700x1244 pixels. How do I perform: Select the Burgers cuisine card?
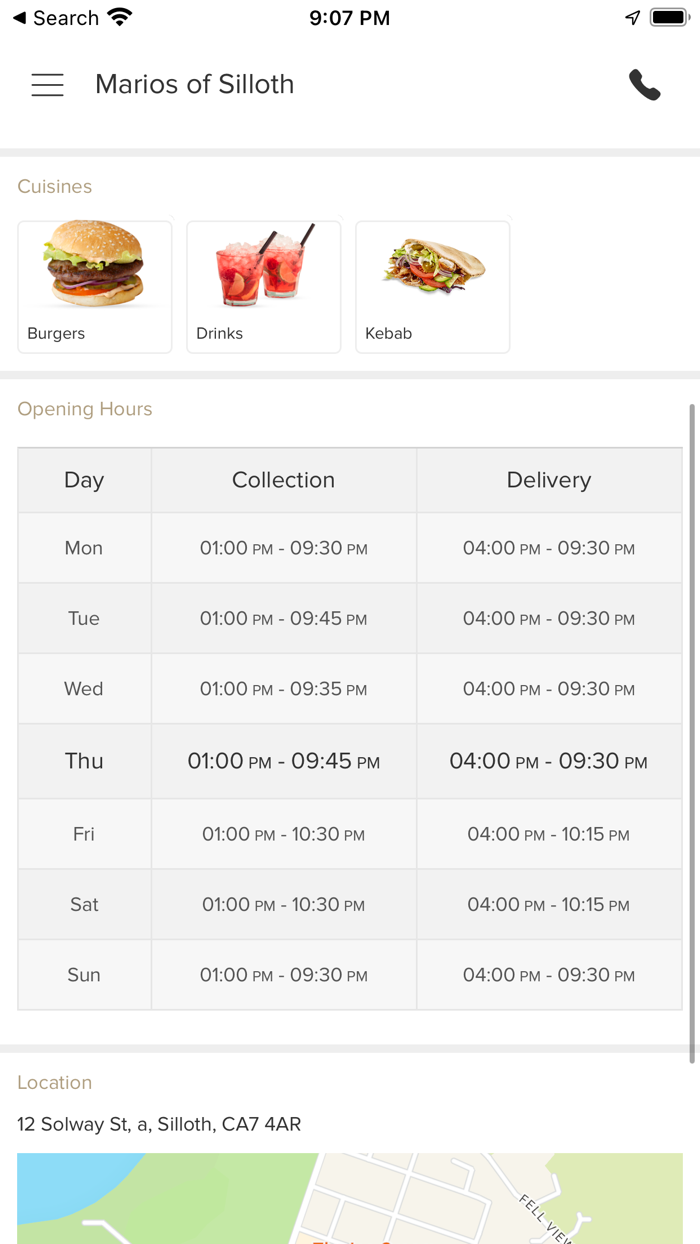(95, 287)
